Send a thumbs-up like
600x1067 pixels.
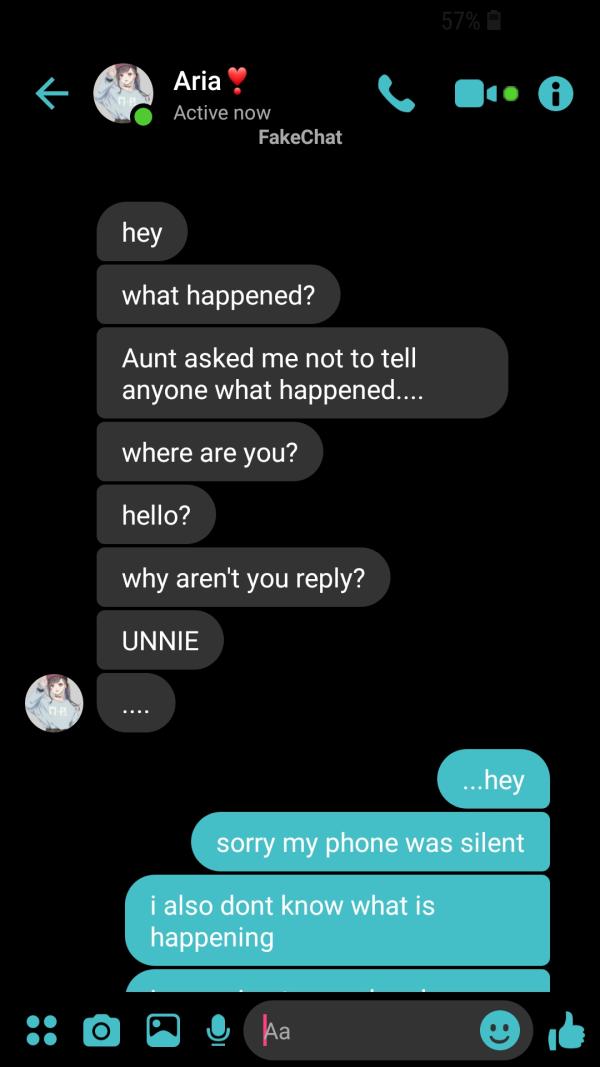(x=567, y=1030)
